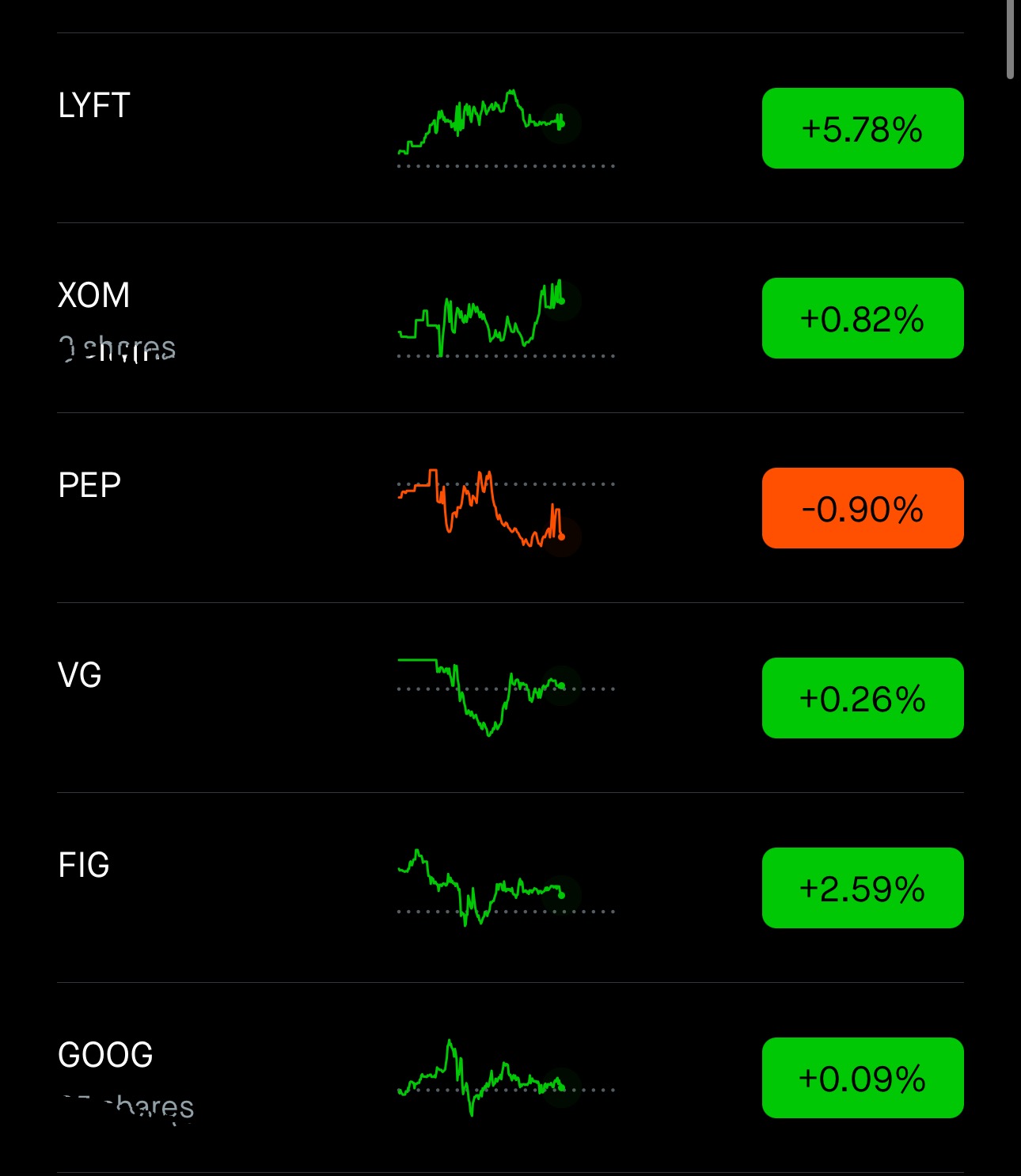Open the LYFT stock row
Image resolution: width=1021 pixels, height=1176 pixels.
point(94,106)
